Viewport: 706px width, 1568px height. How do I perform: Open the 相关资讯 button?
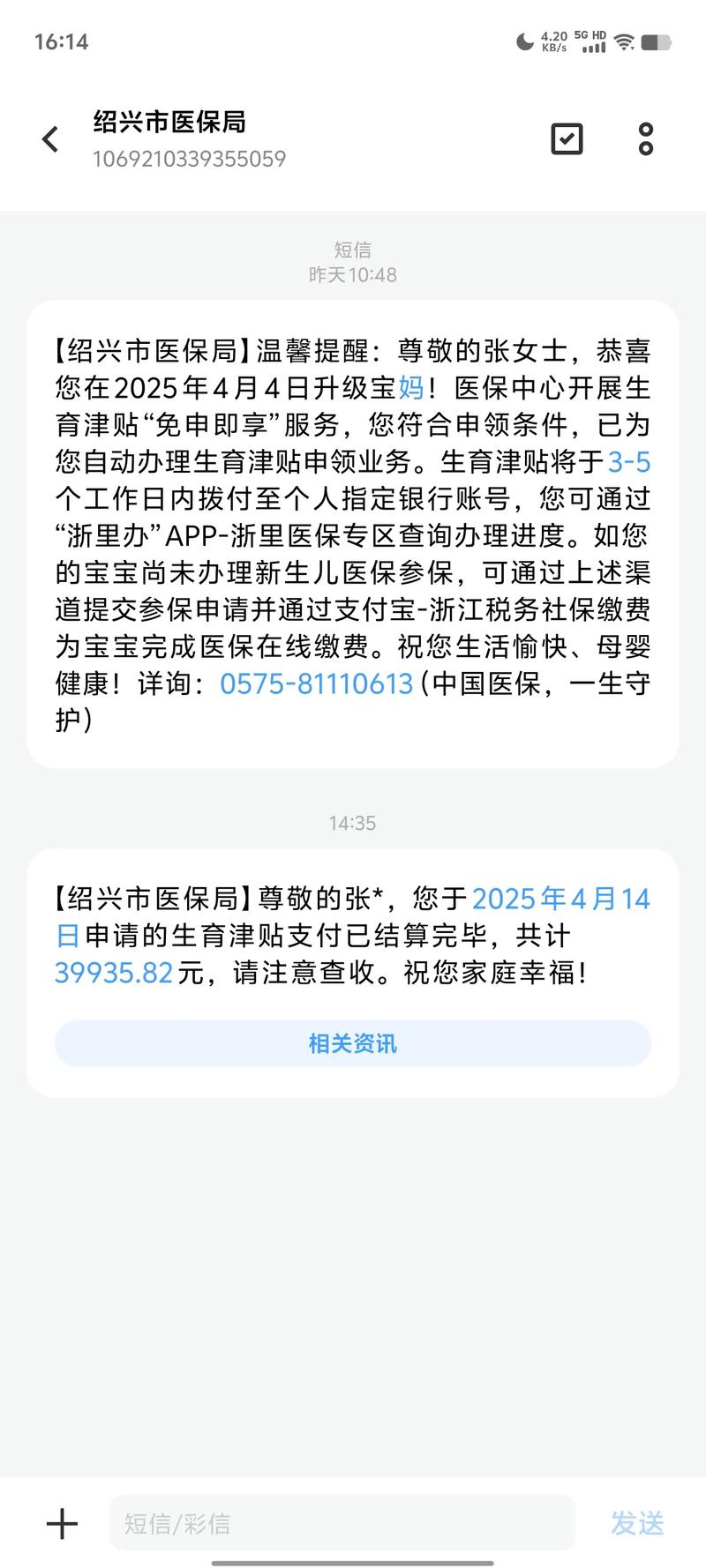point(353,1044)
